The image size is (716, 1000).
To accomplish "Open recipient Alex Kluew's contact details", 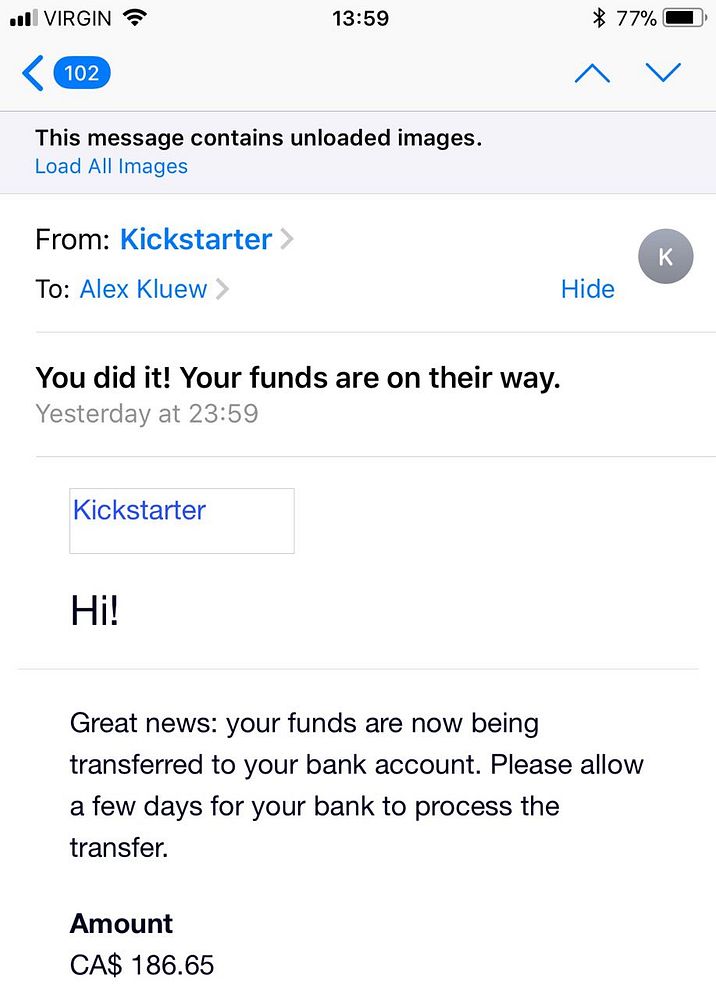I will [x=144, y=290].
